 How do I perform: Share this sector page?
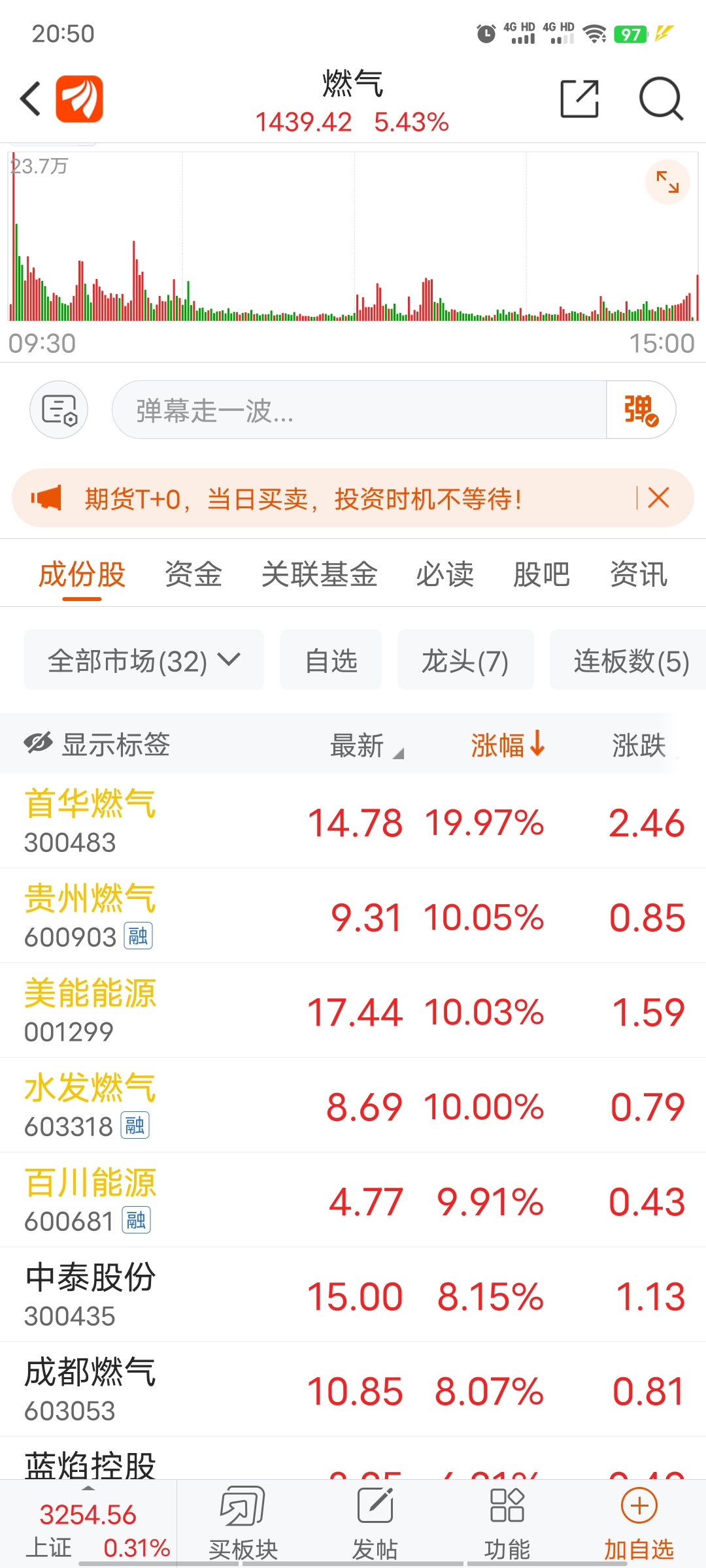[x=580, y=99]
